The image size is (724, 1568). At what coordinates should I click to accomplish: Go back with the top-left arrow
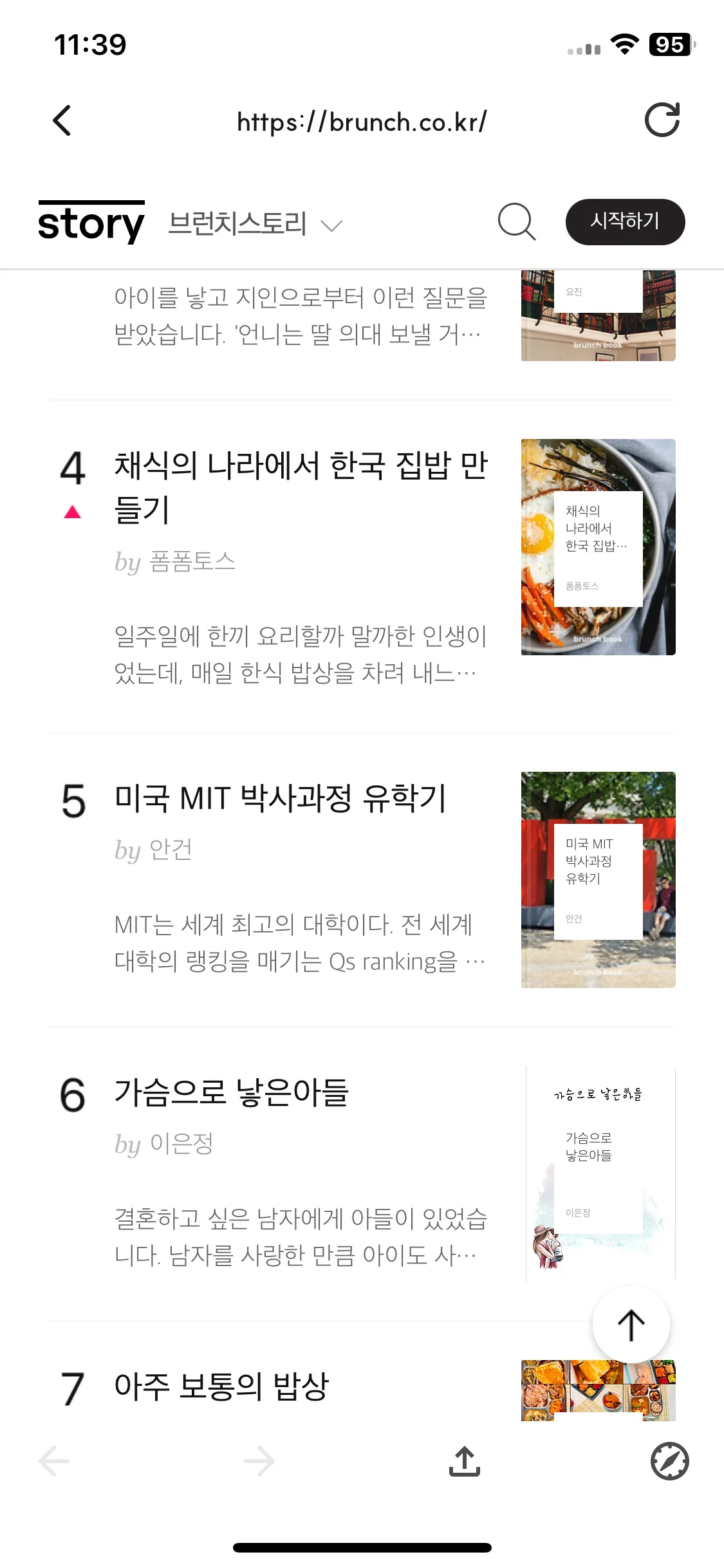click(62, 120)
